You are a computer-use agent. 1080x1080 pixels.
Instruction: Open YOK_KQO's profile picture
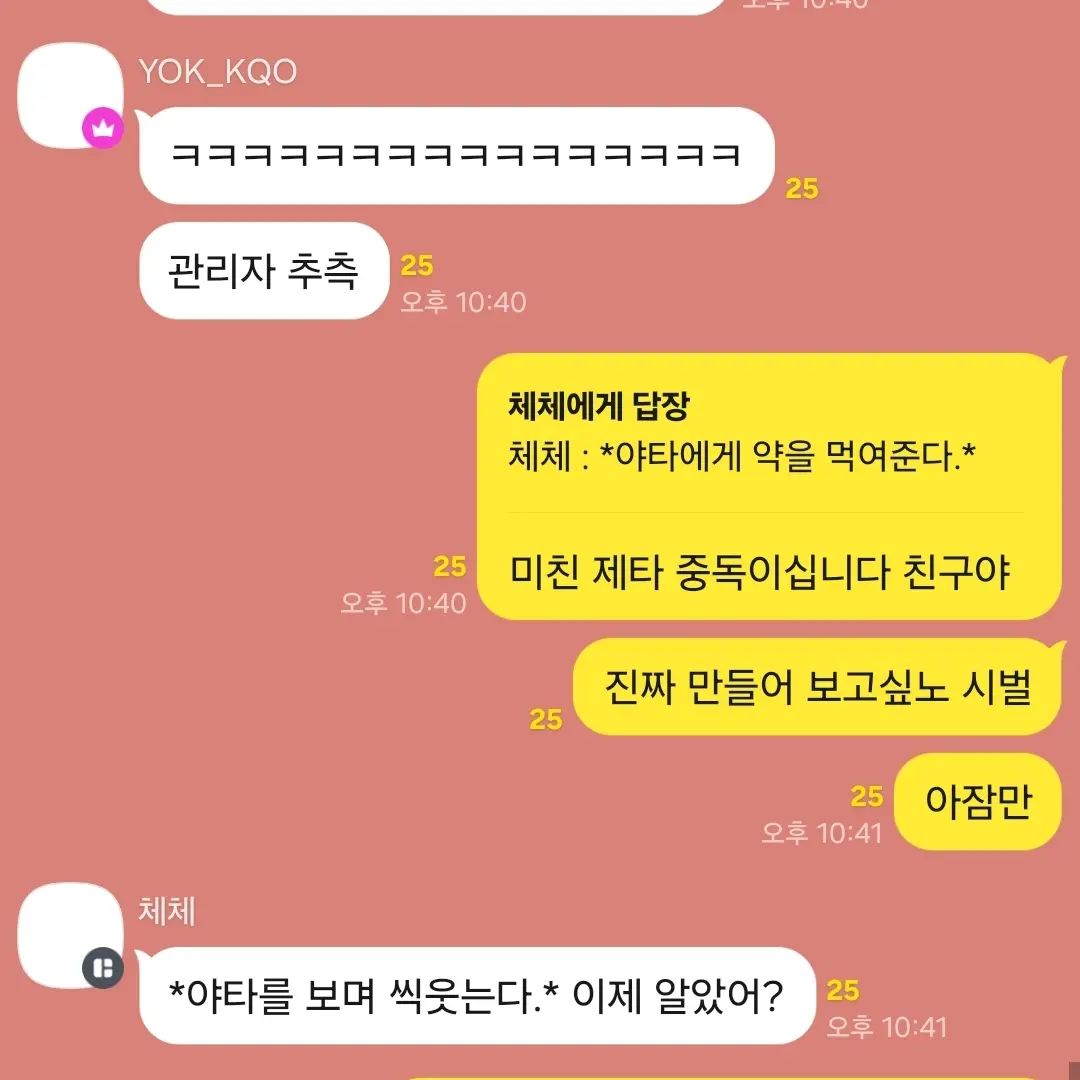click(x=70, y=96)
